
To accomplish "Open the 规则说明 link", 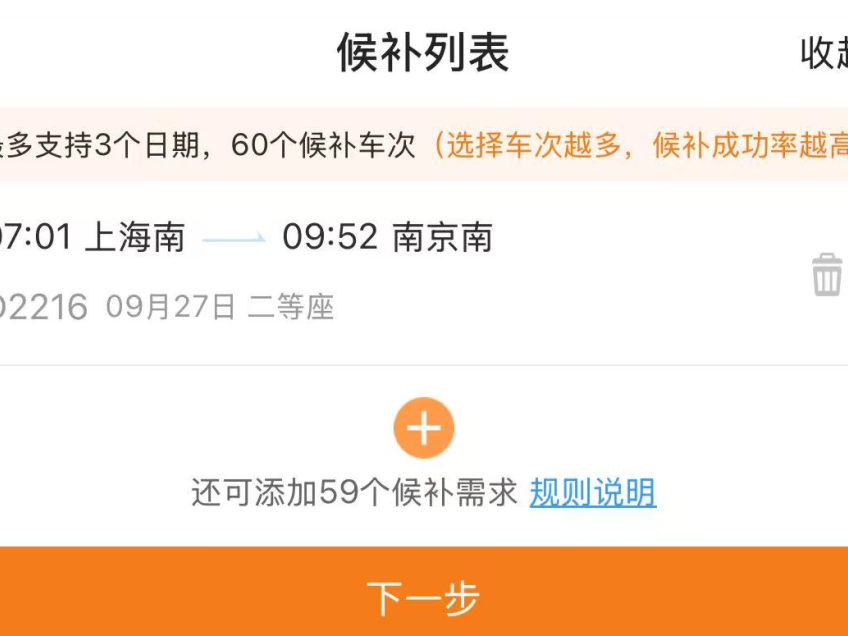I will pyautogui.click(x=592, y=493).
